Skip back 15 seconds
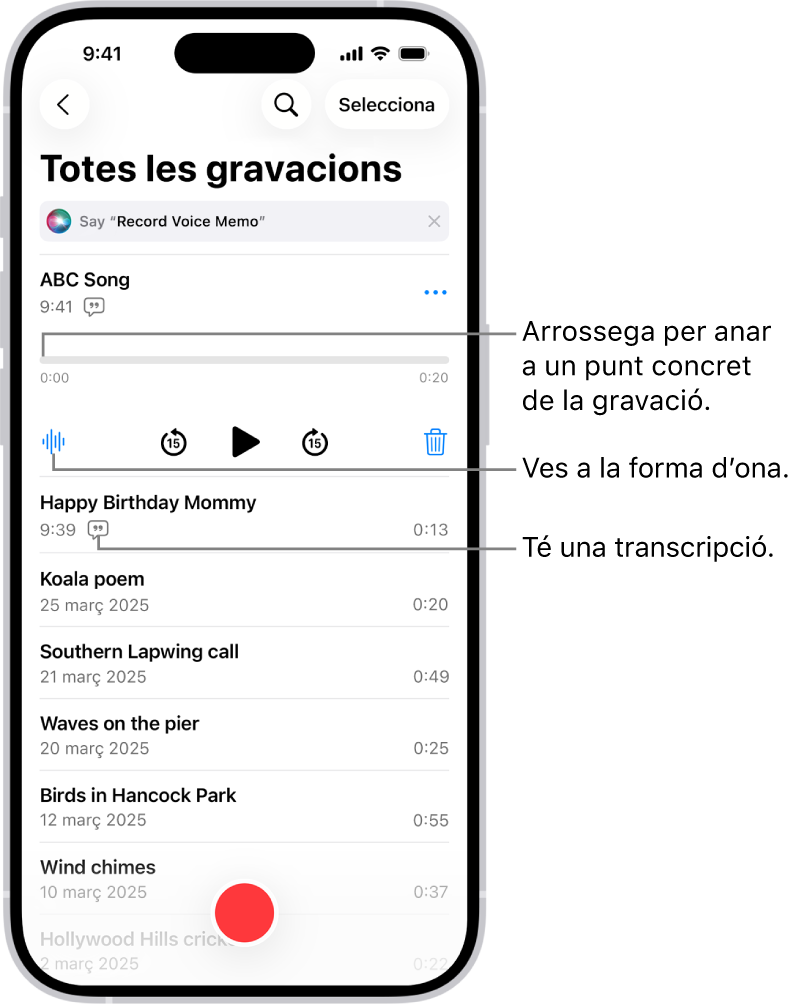The image size is (803, 1008). tap(173, 442)
